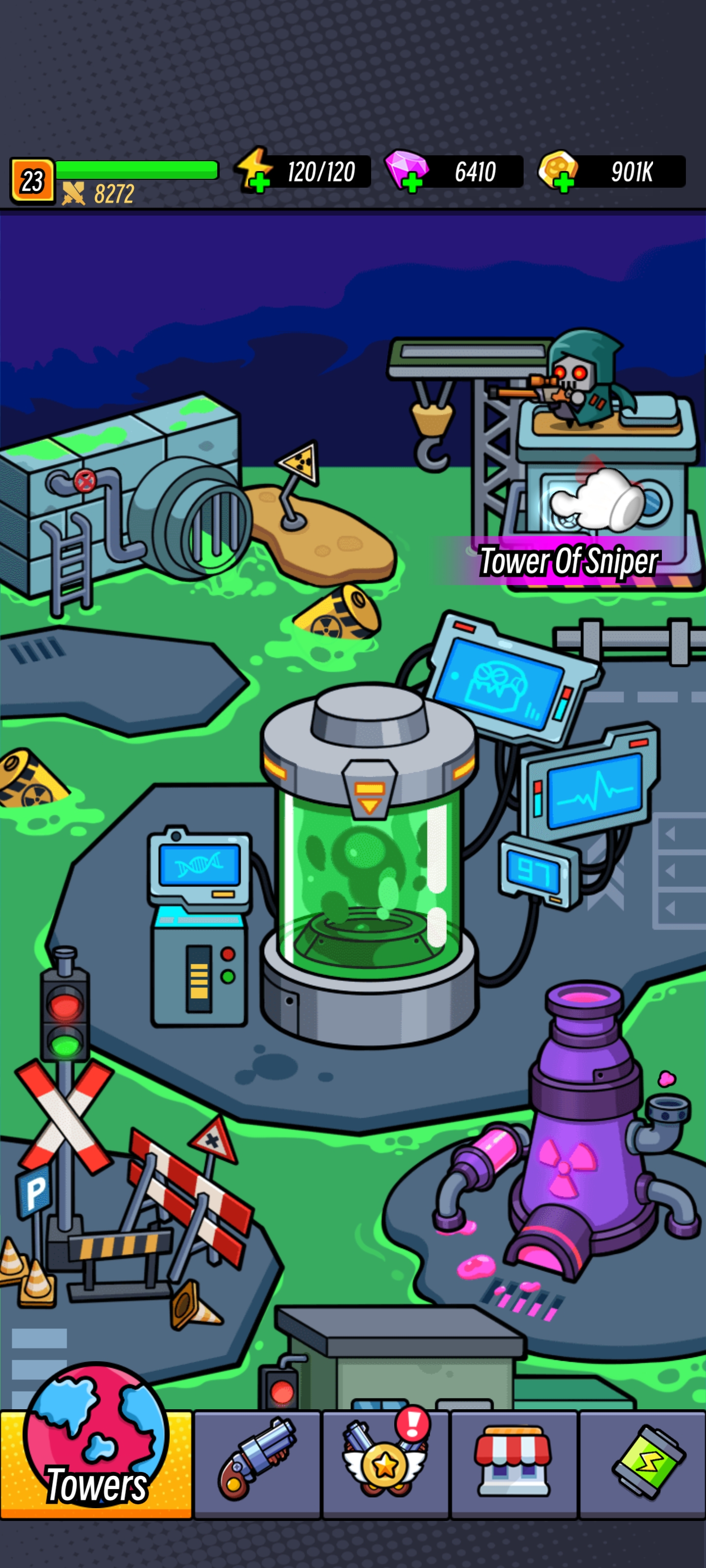The image size is (706, 1568).
Task: Open the green specimen tank lab
Action: tap(369, 864)
